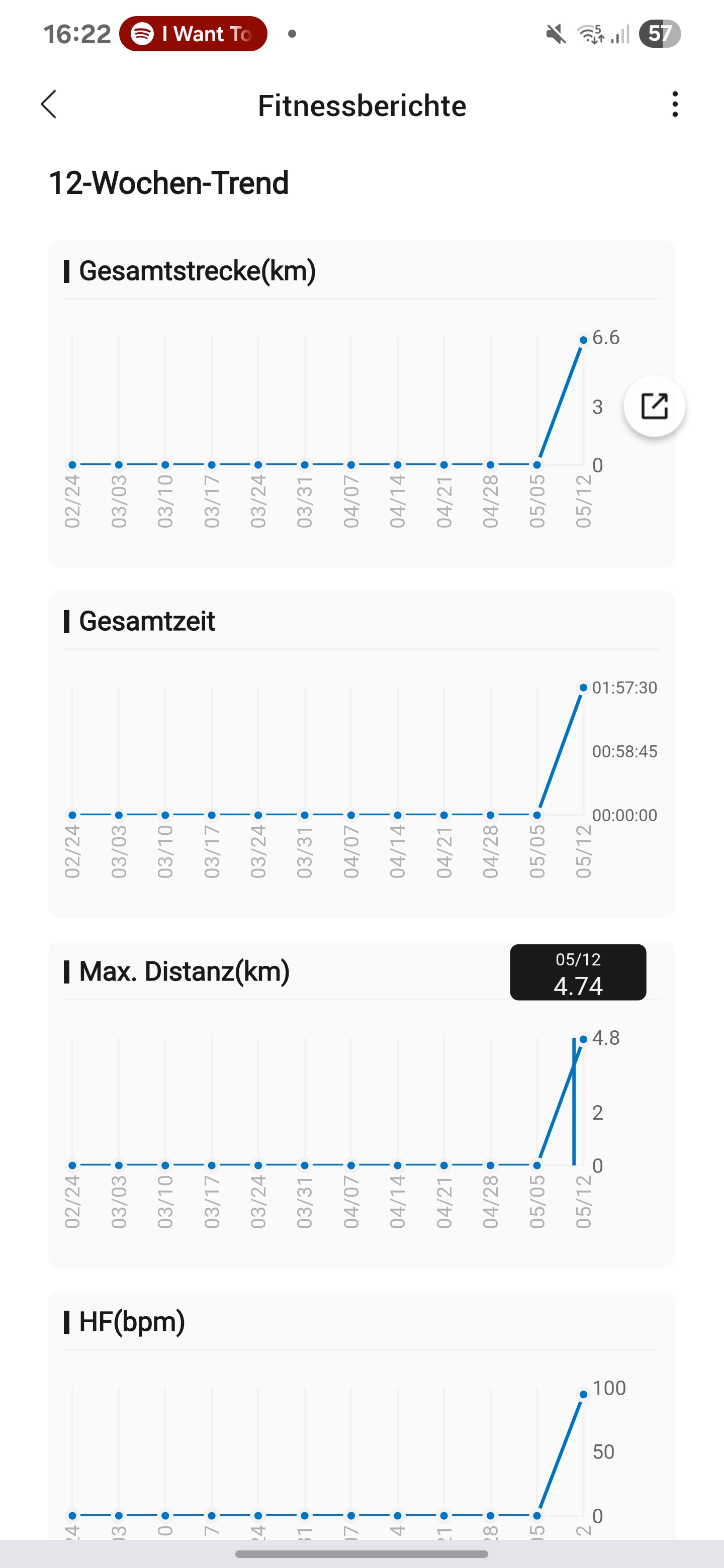Go back from Fitnessberichte

click(x=49, y=105)
